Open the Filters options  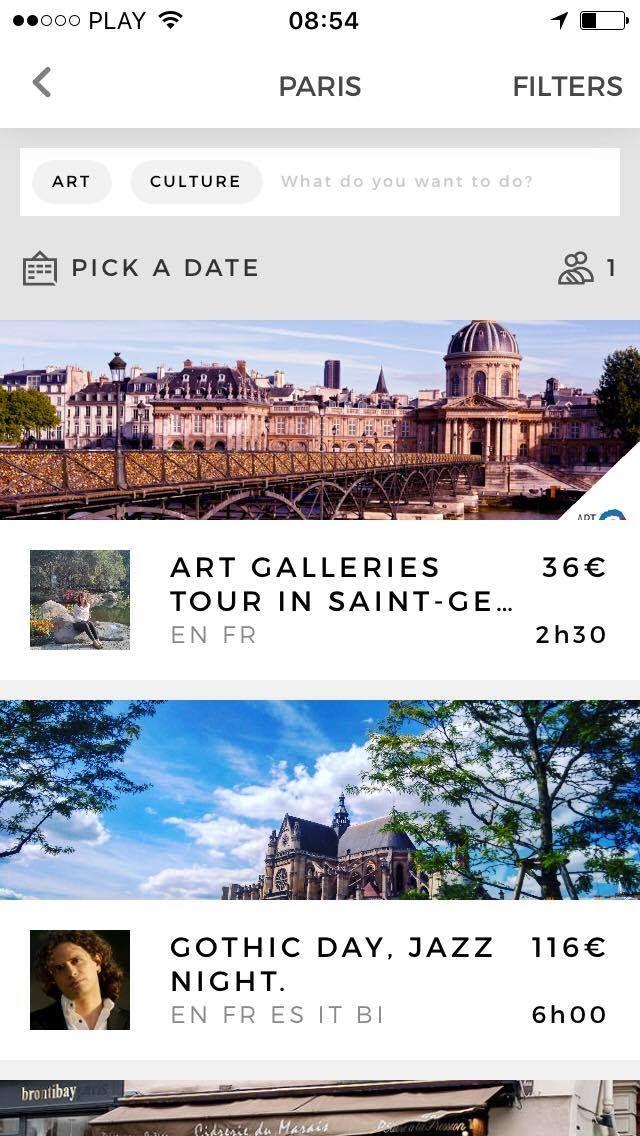coord(567,86)
